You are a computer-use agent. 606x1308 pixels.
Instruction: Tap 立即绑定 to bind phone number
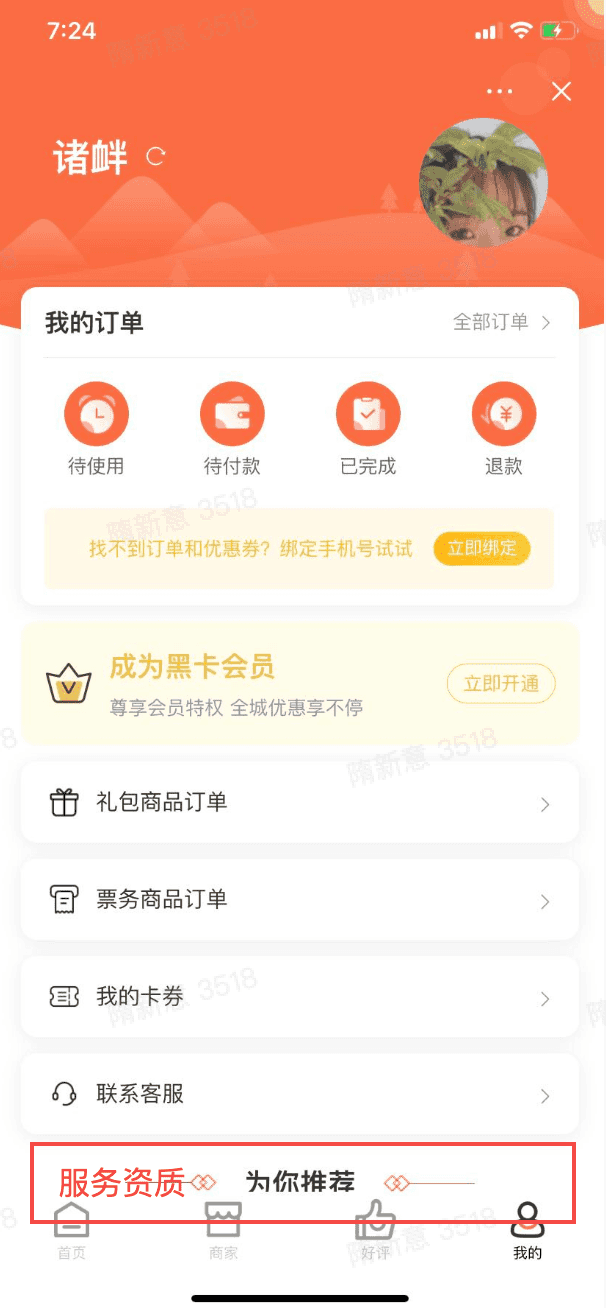481,548
